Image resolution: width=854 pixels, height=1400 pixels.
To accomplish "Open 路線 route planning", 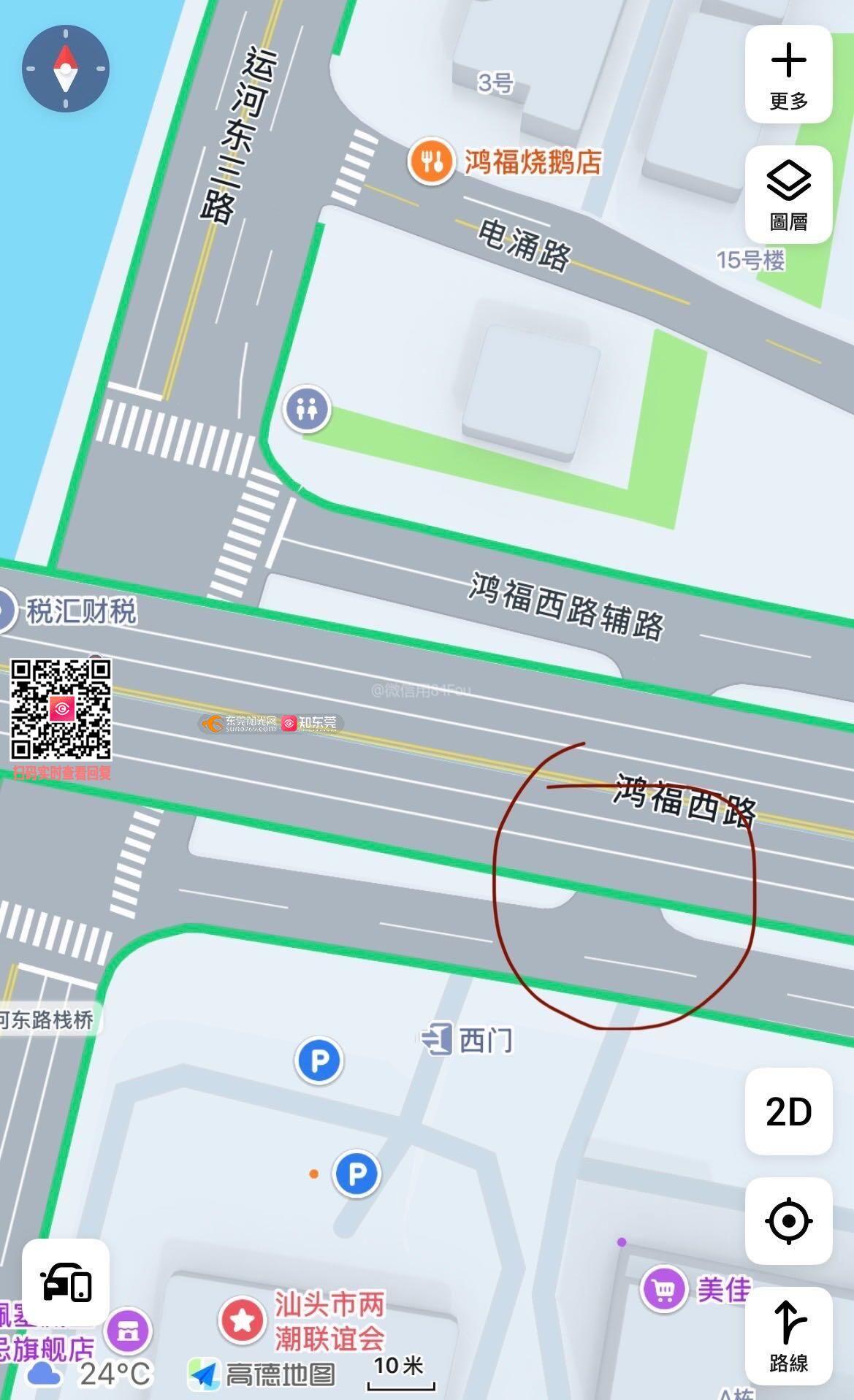I will tap(788, 1336).
